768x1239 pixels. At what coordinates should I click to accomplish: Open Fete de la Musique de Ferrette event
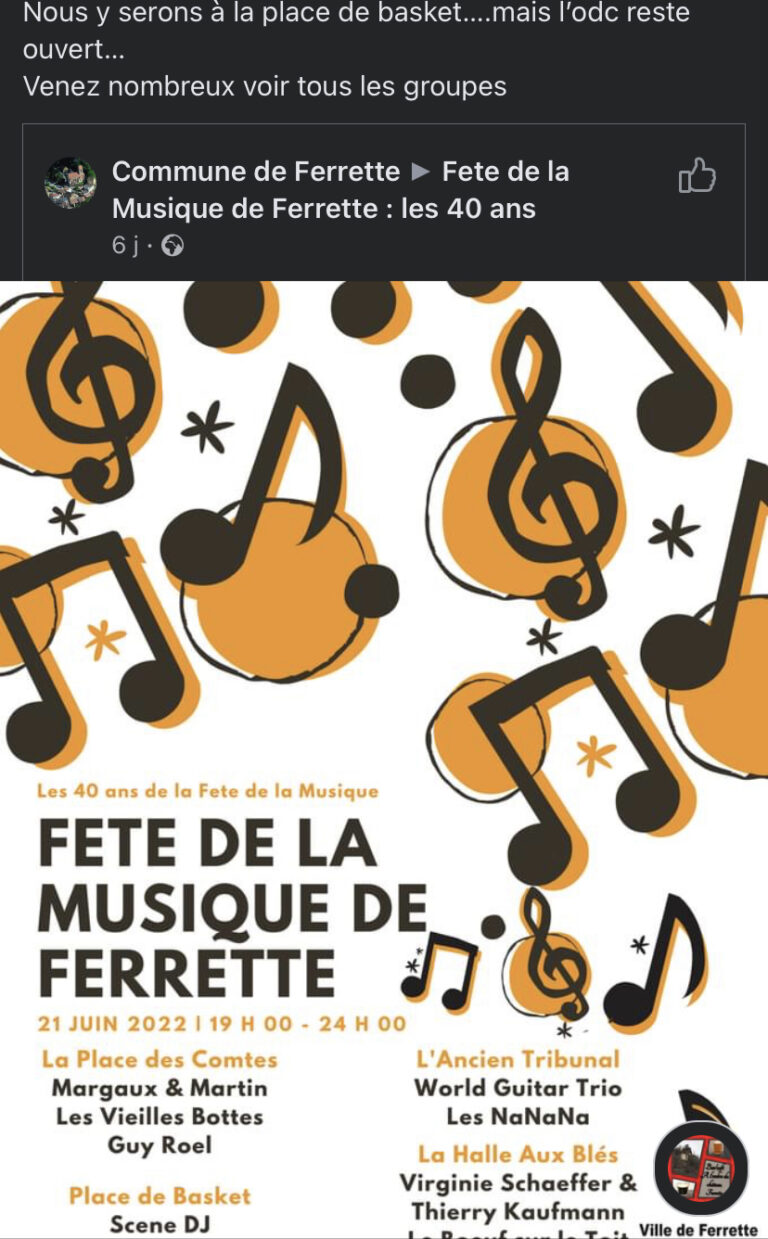pos(341,190)
